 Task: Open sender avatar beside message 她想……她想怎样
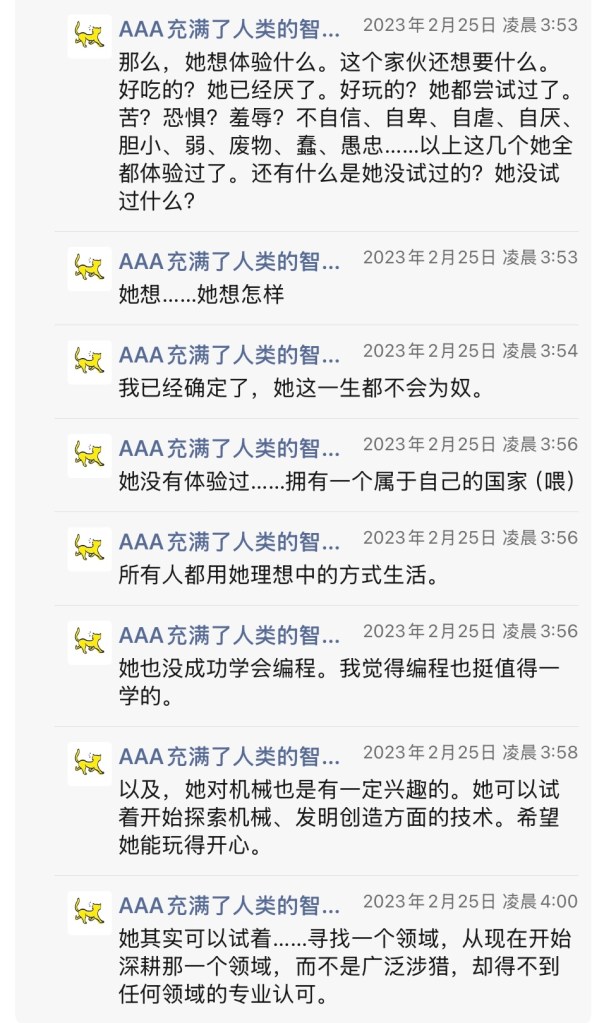coord(89,269)
